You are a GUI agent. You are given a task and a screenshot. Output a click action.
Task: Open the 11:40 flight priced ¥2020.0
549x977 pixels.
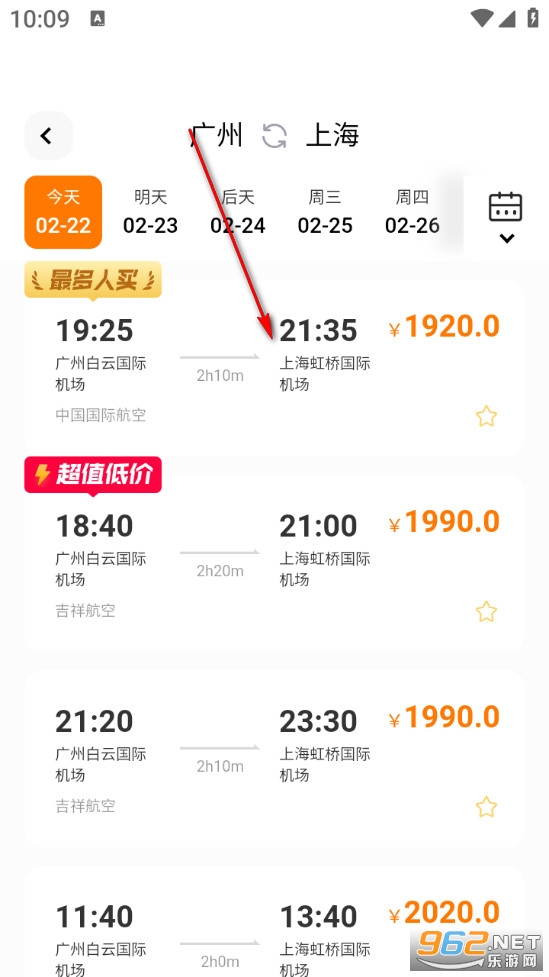click(274, 922)
